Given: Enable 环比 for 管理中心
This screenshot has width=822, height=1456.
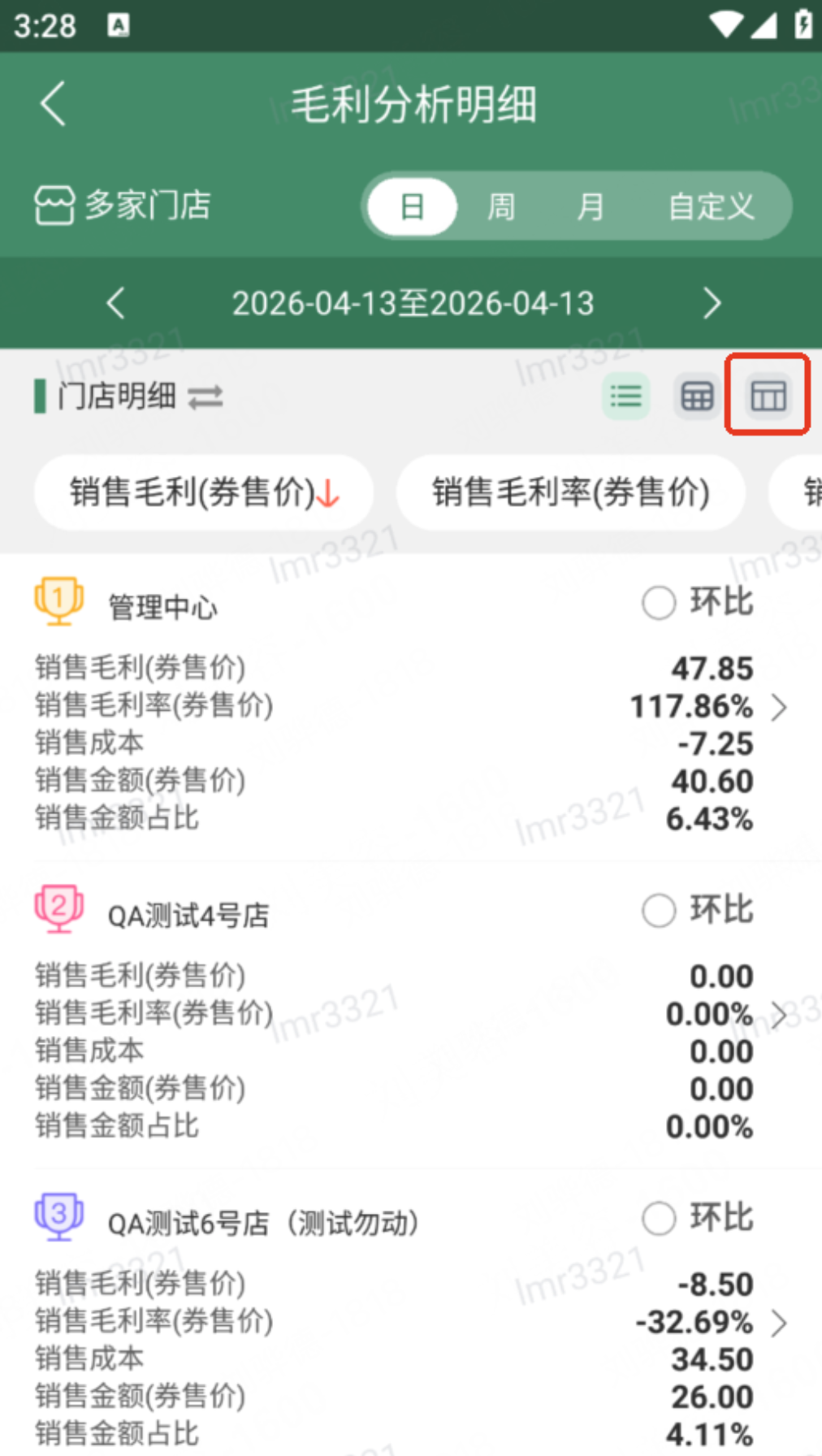Looking at the screenshot, I should tap(659, 603).
